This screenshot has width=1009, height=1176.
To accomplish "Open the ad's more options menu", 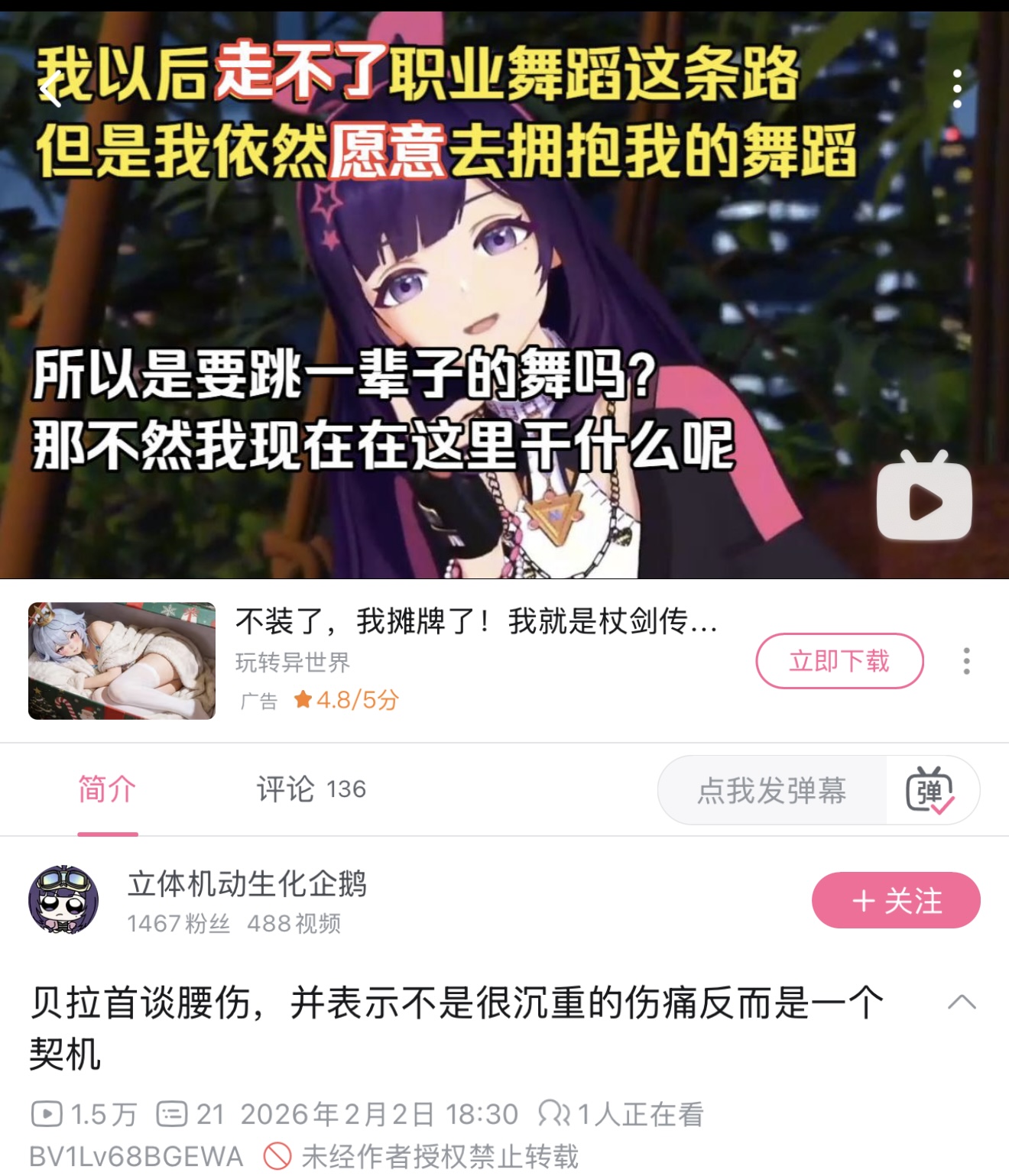I will coord(966,661).
